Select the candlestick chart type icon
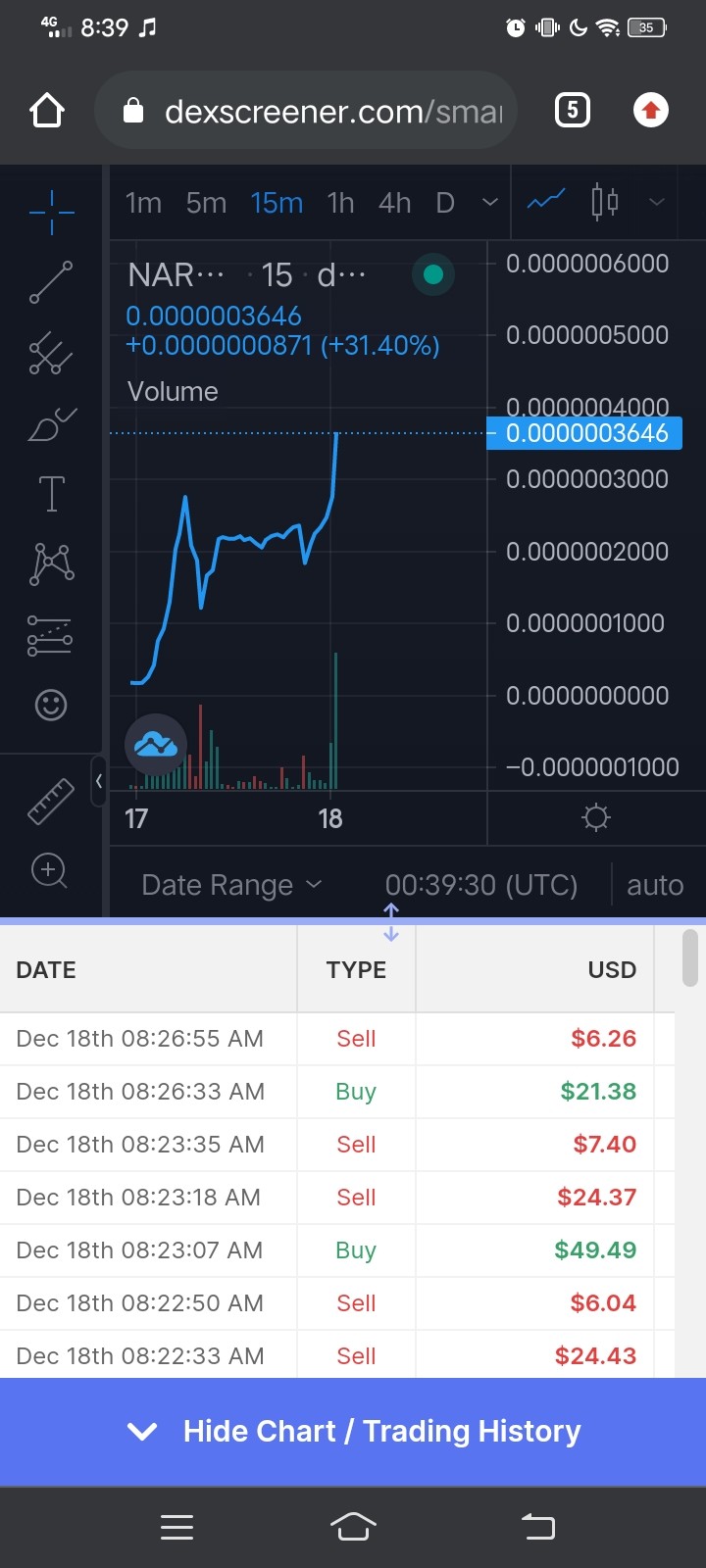 point(605,202)
